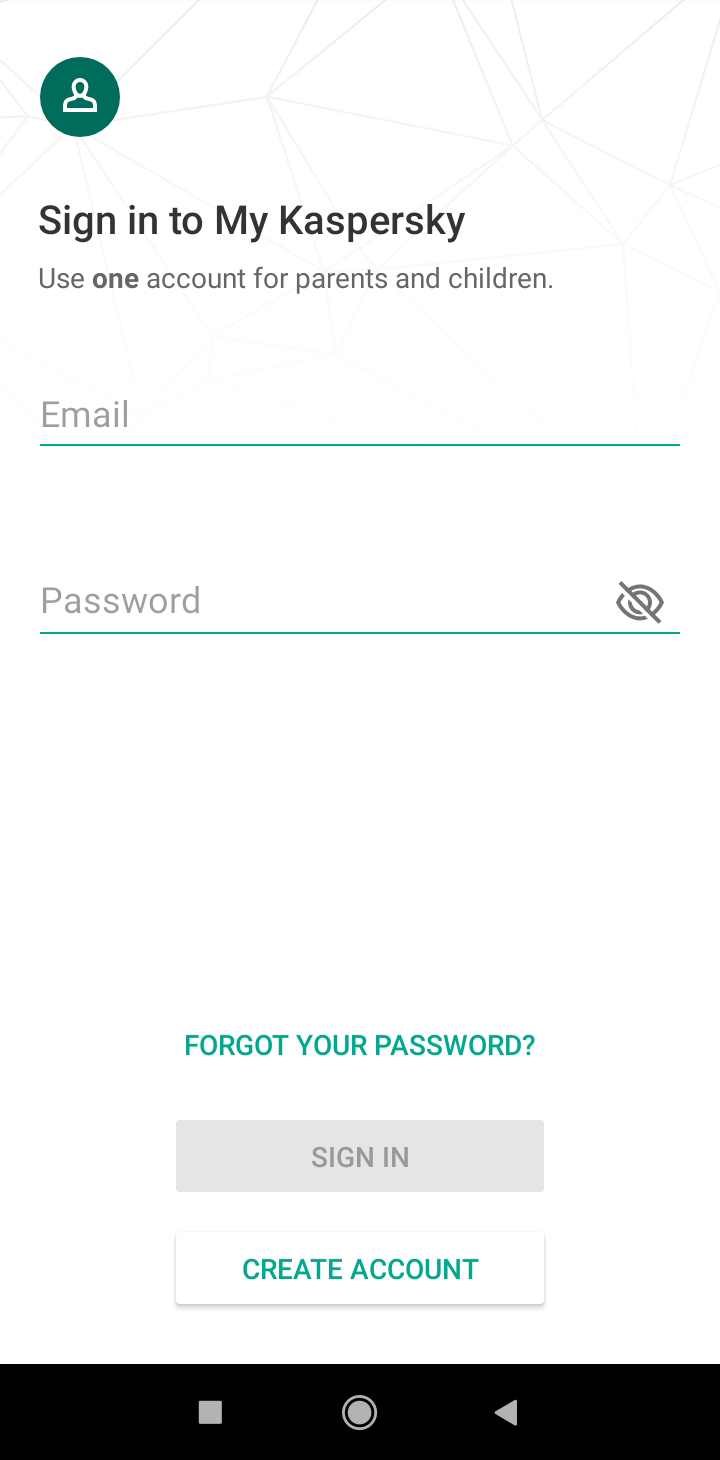Toggle password visibility eye icon
Image resolution: width=720 pixels, height=1460 pixels.
[x=640, y=602]
